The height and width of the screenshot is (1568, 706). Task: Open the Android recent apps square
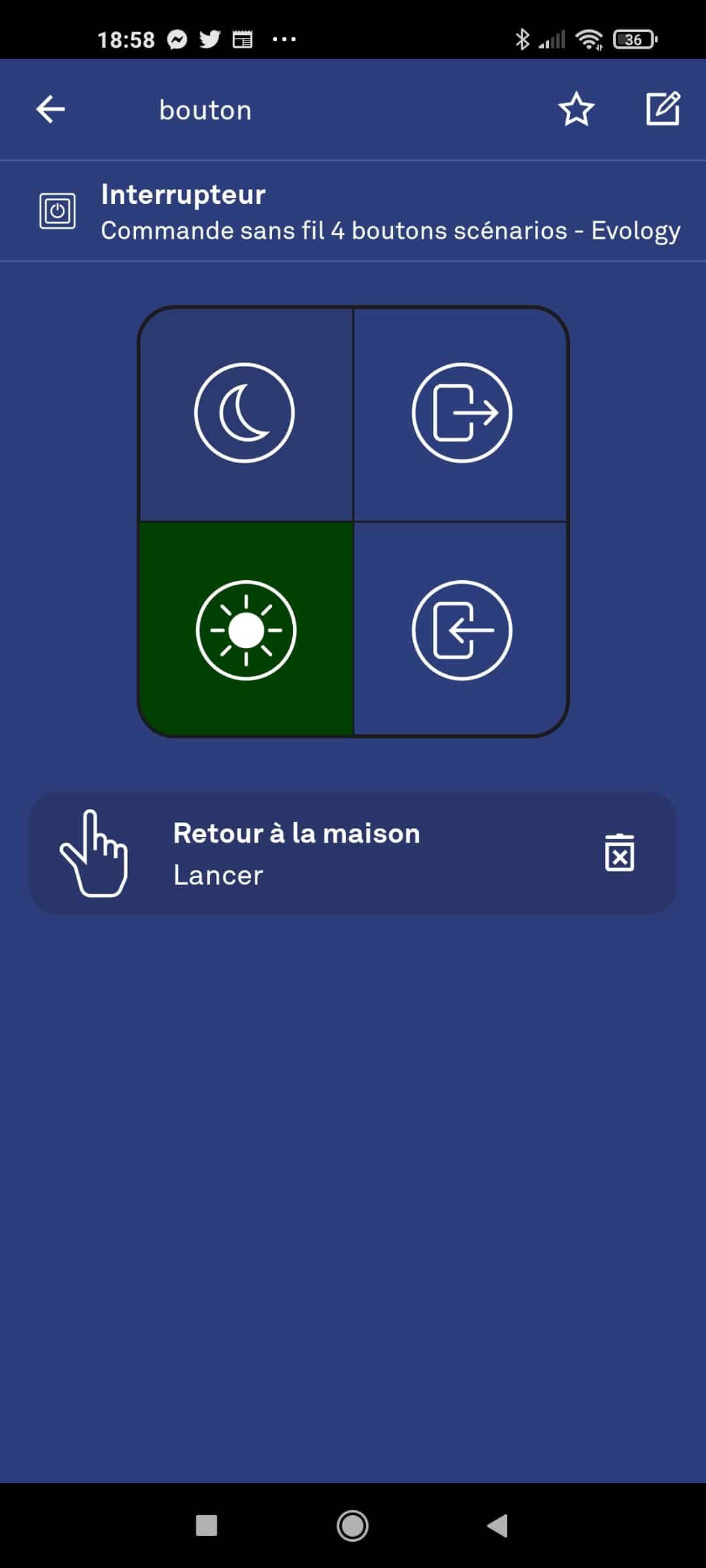pos(207,1526)
